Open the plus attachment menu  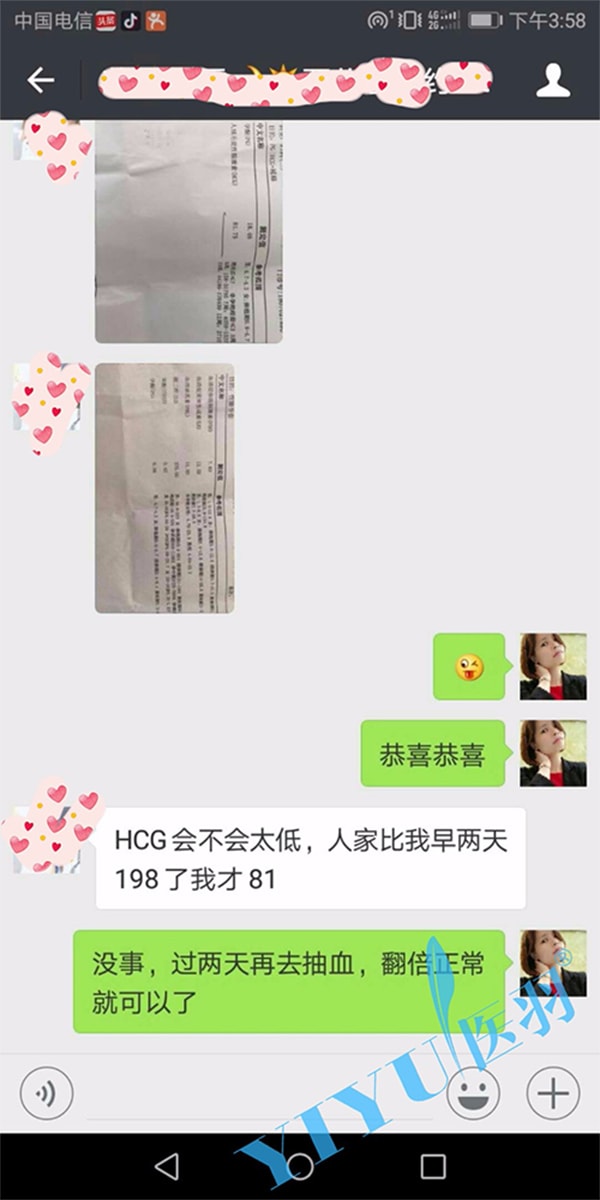[553, 1093]
